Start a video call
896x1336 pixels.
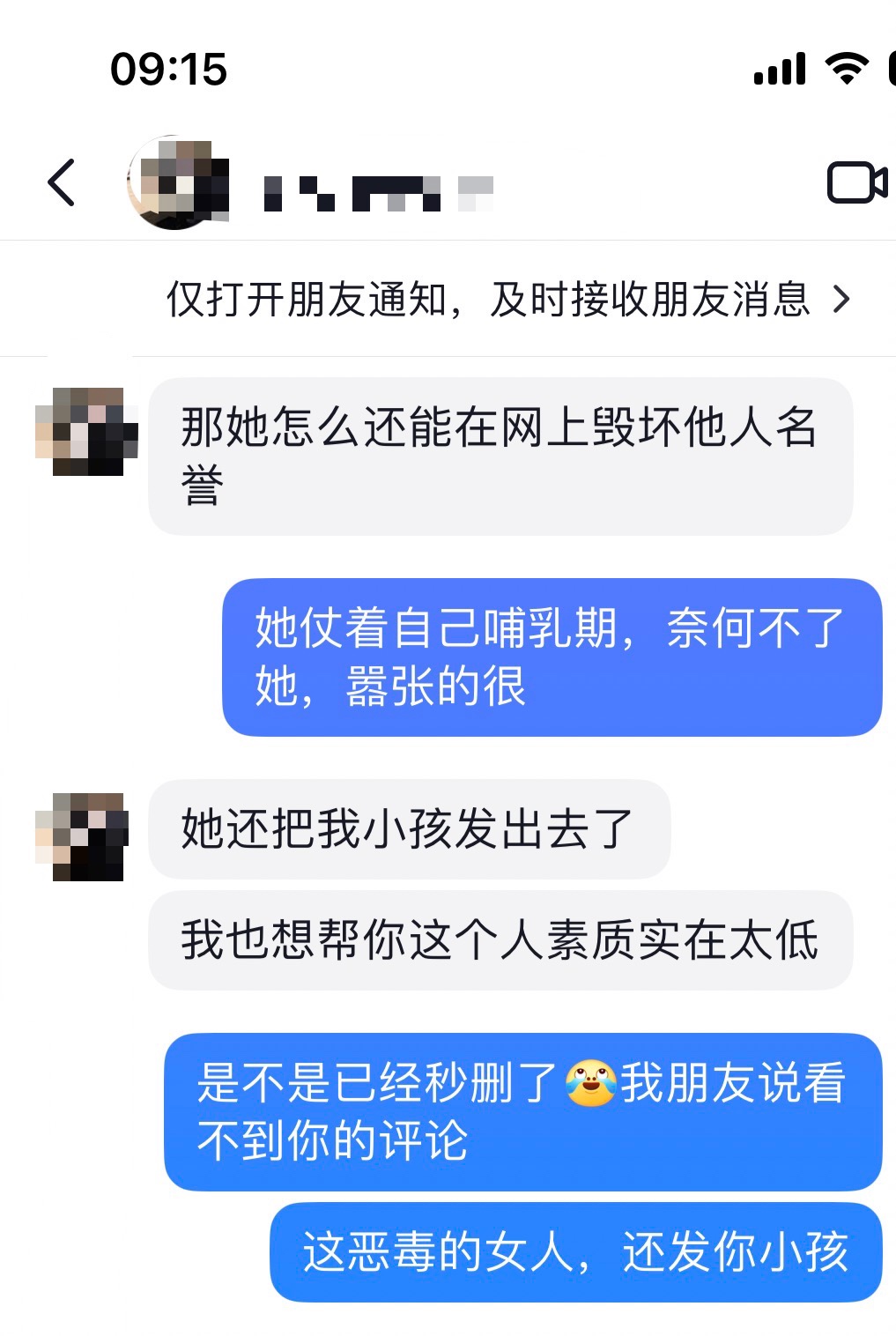pyautogui.click(x=855, y=183)
